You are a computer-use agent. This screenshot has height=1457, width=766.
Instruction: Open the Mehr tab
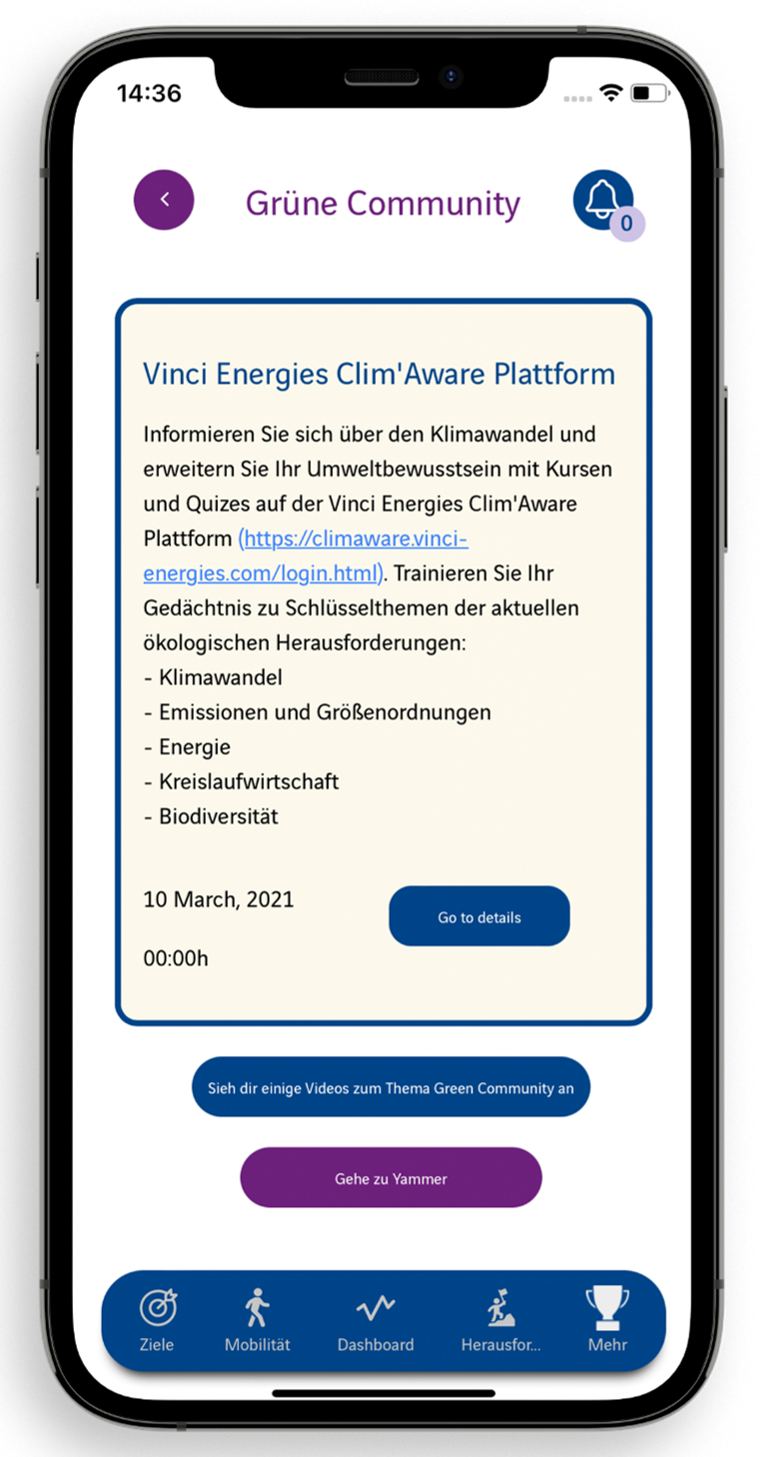tap(607, 1321)
